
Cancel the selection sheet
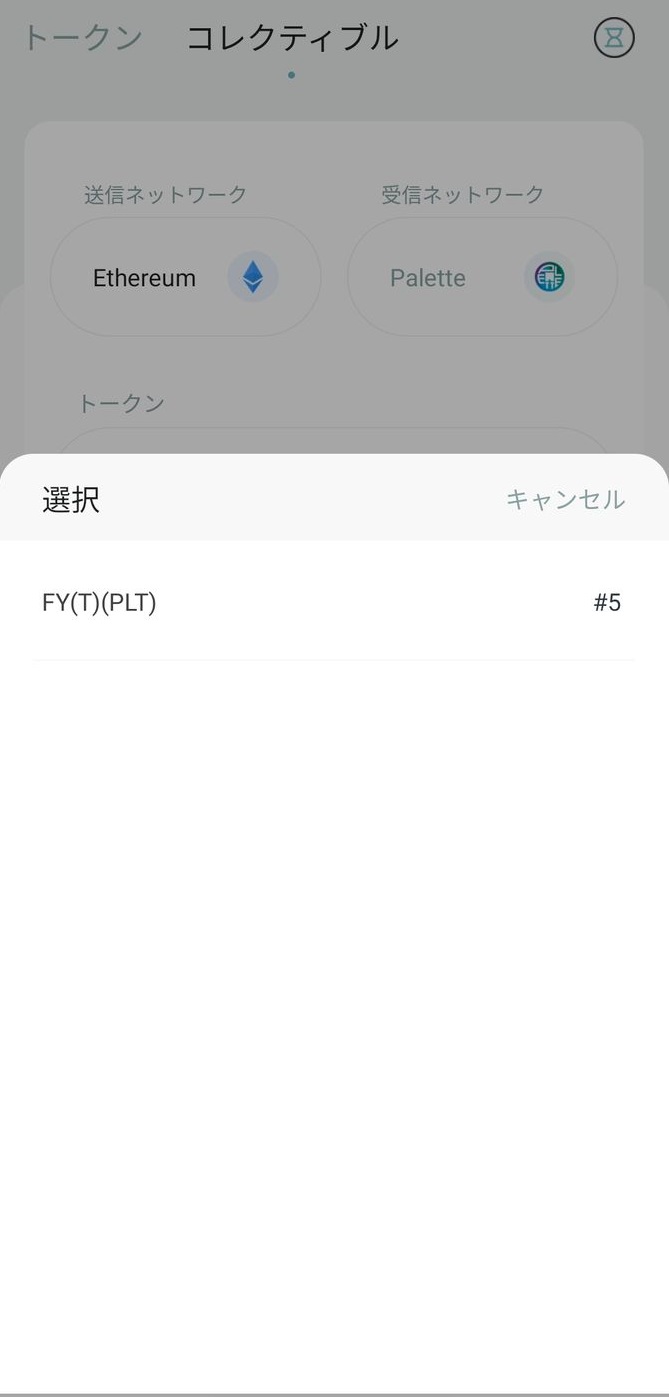click(565, 499)
